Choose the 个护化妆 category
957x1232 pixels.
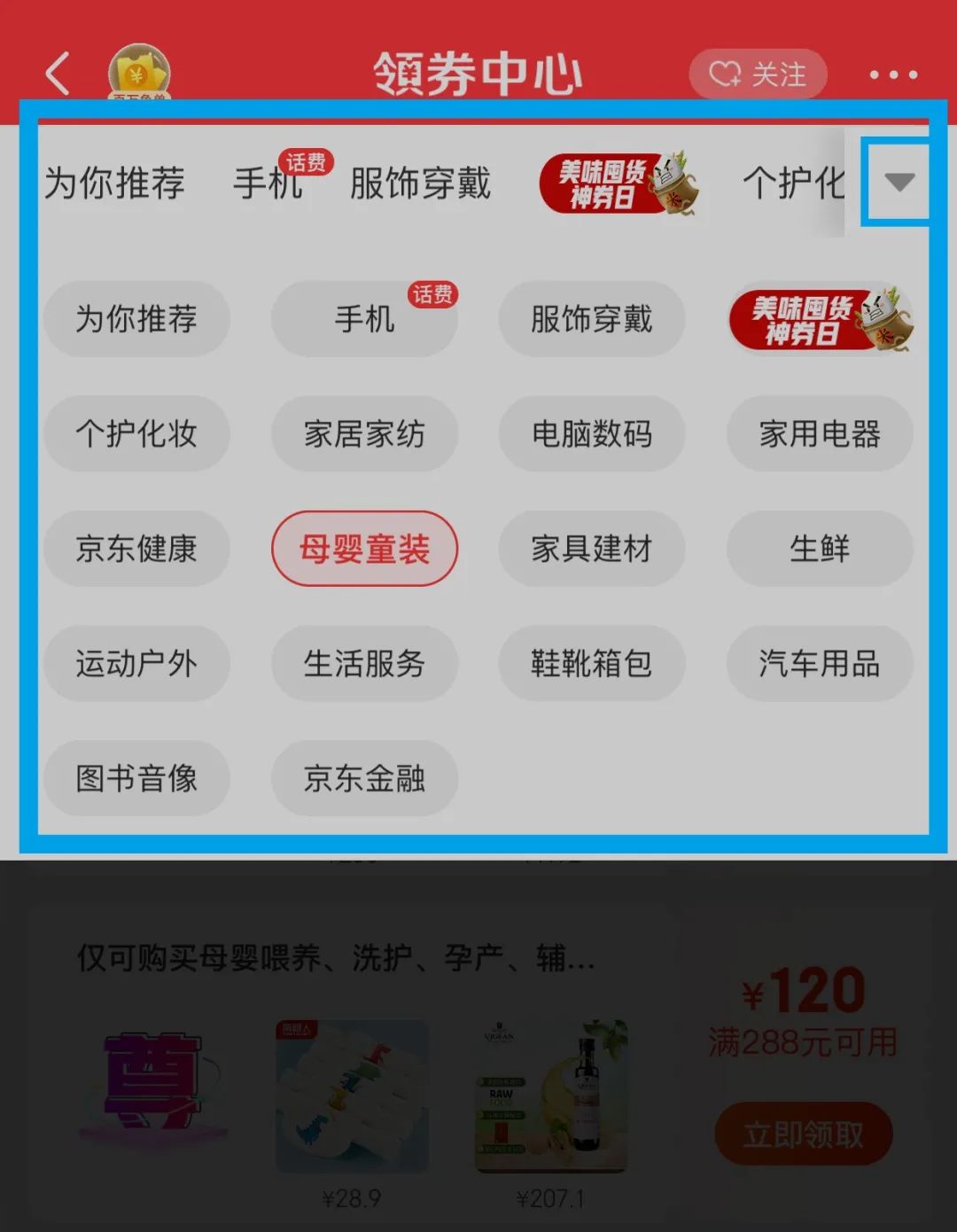pos(136,433)
